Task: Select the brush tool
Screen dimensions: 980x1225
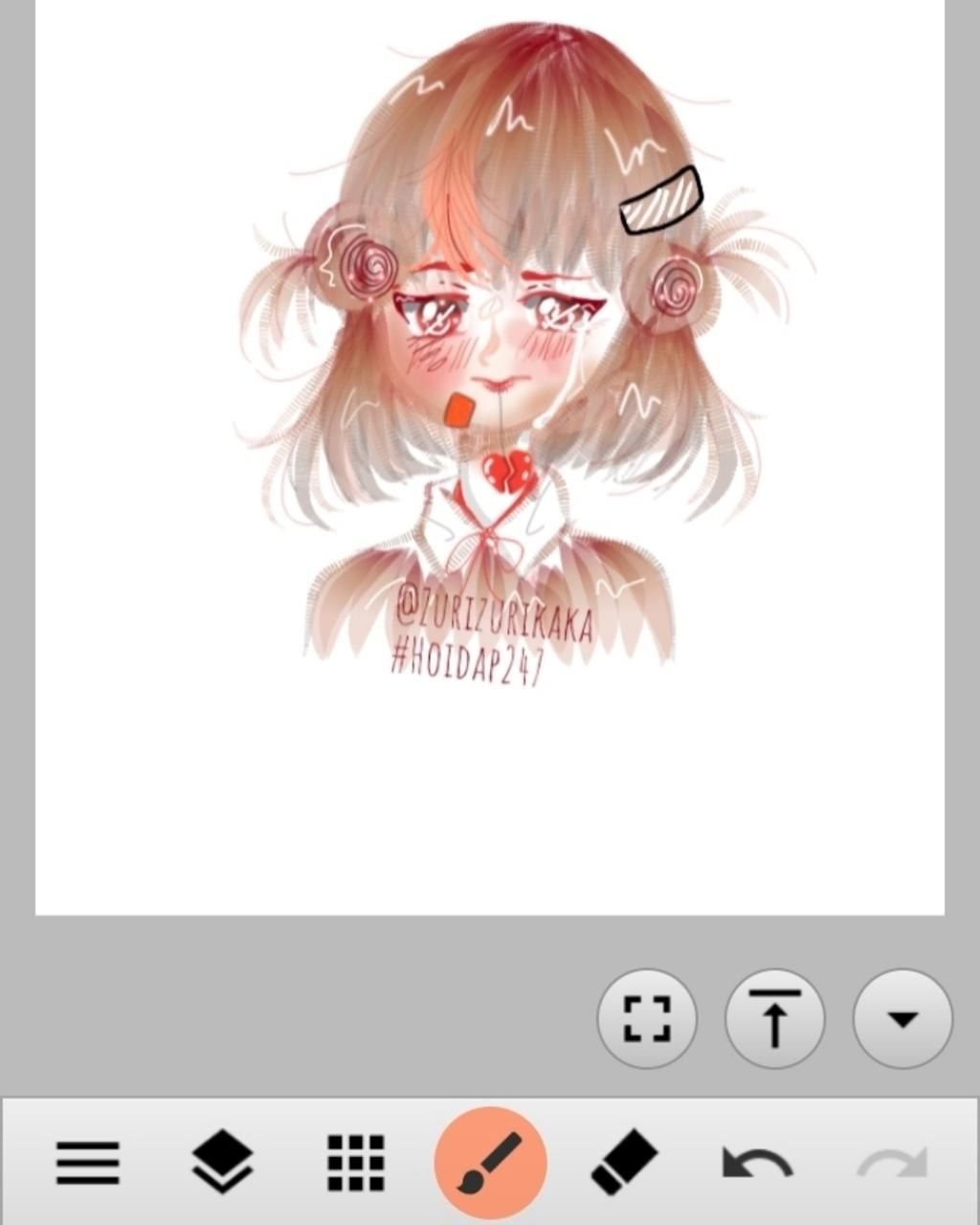Action: (490, 1163)
